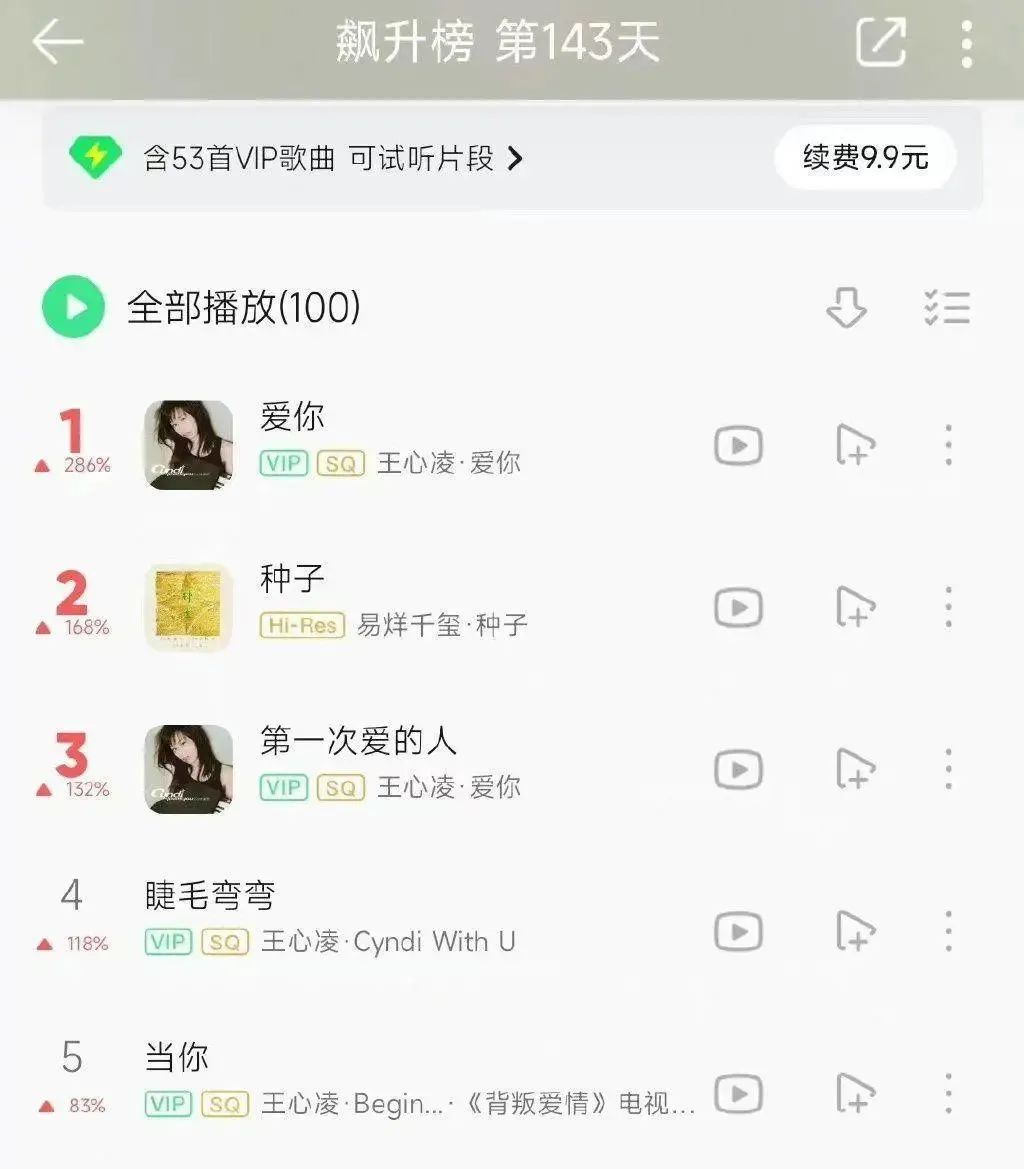Download all songs in the list

(846, 308)
